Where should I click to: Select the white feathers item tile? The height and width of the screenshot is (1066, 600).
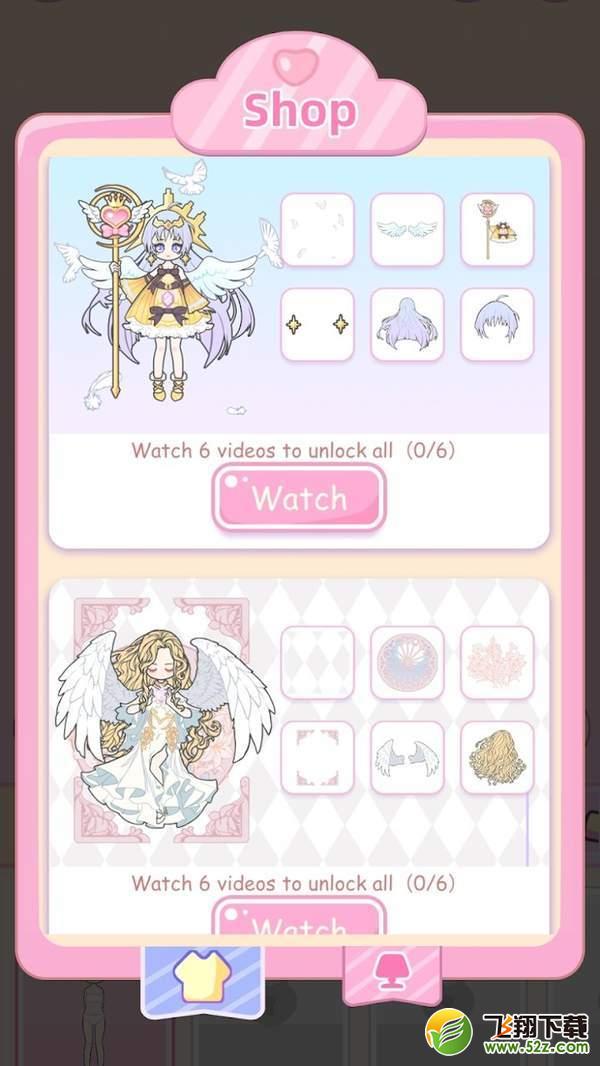[317, 230]
